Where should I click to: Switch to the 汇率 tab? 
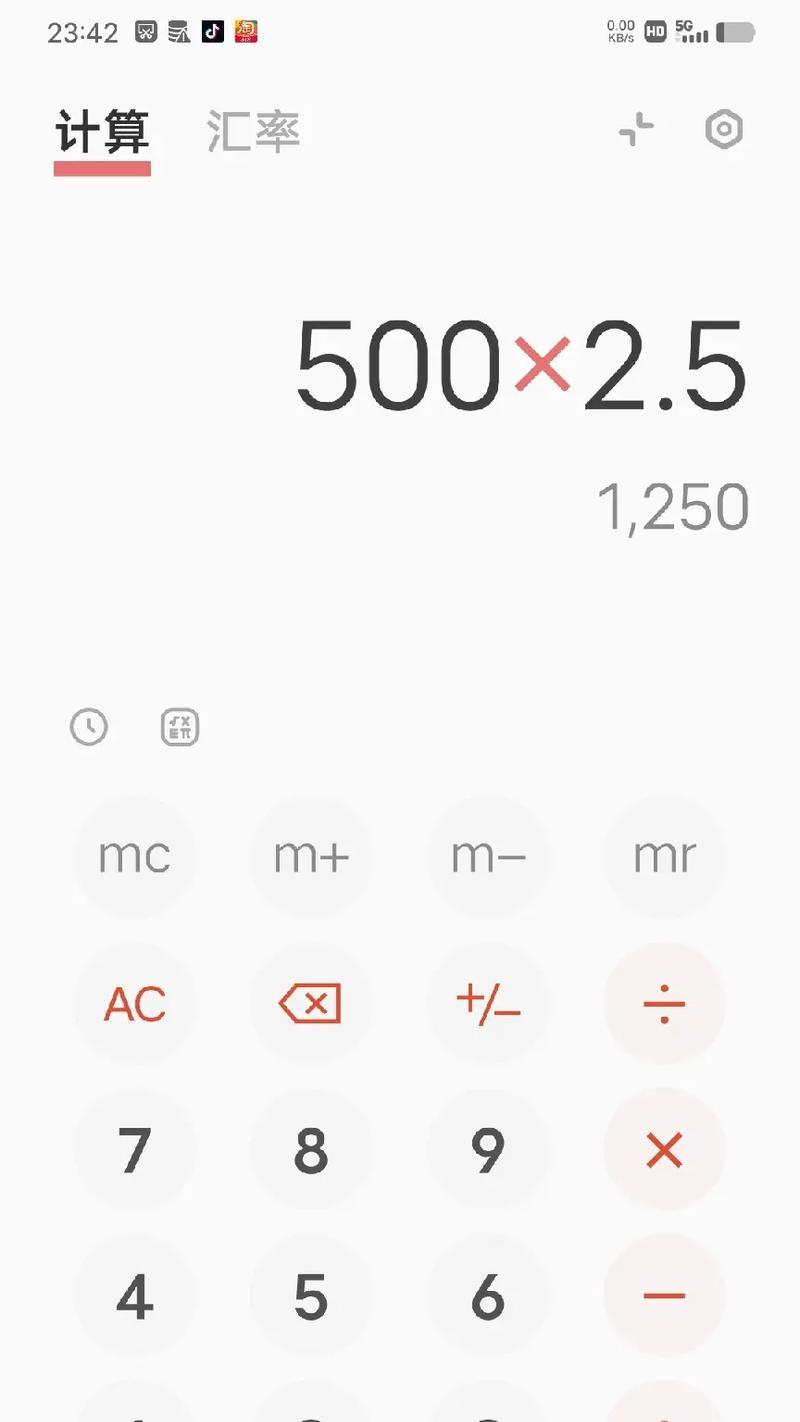tap(253, 131)
